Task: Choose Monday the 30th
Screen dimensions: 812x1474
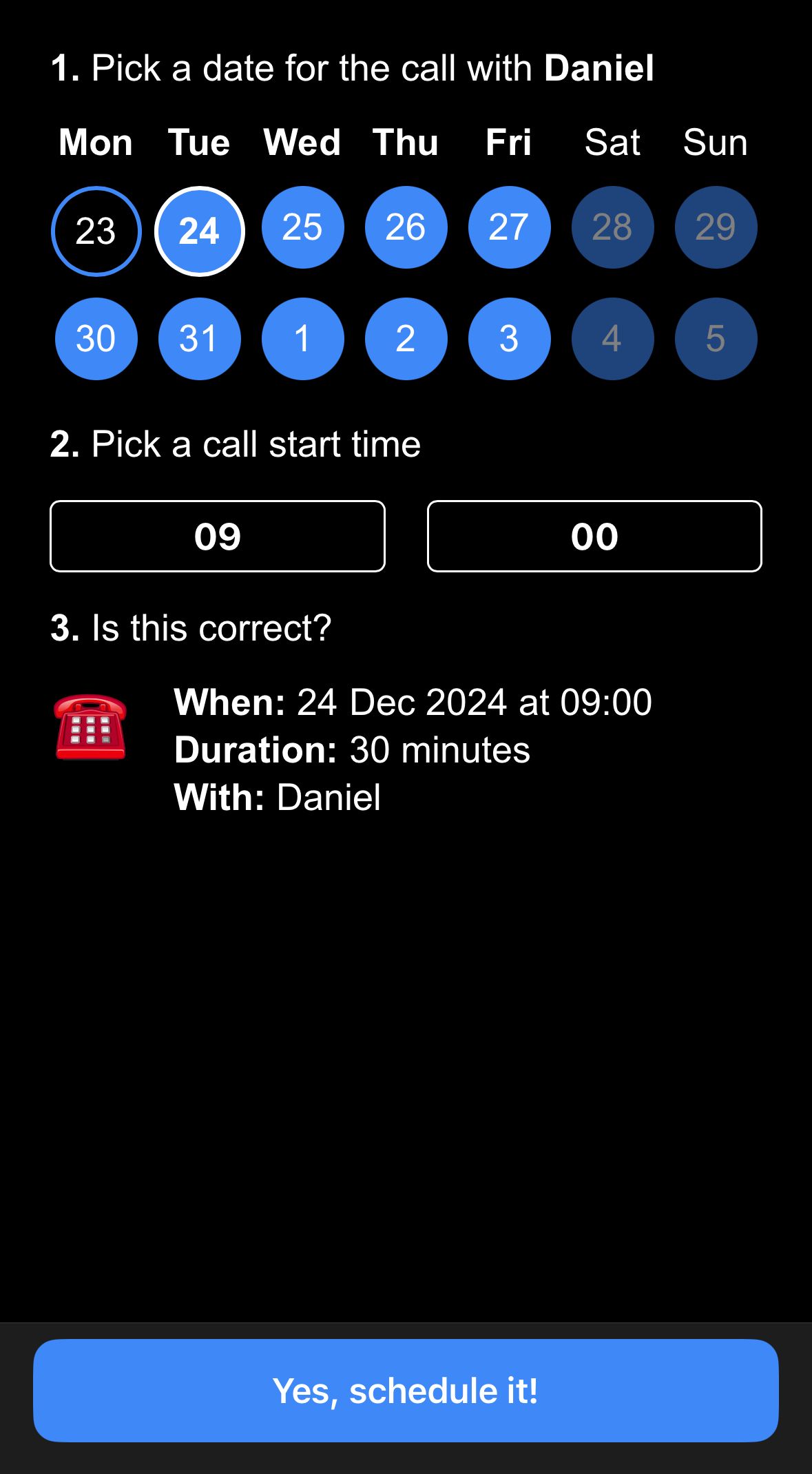Action: 96,338
